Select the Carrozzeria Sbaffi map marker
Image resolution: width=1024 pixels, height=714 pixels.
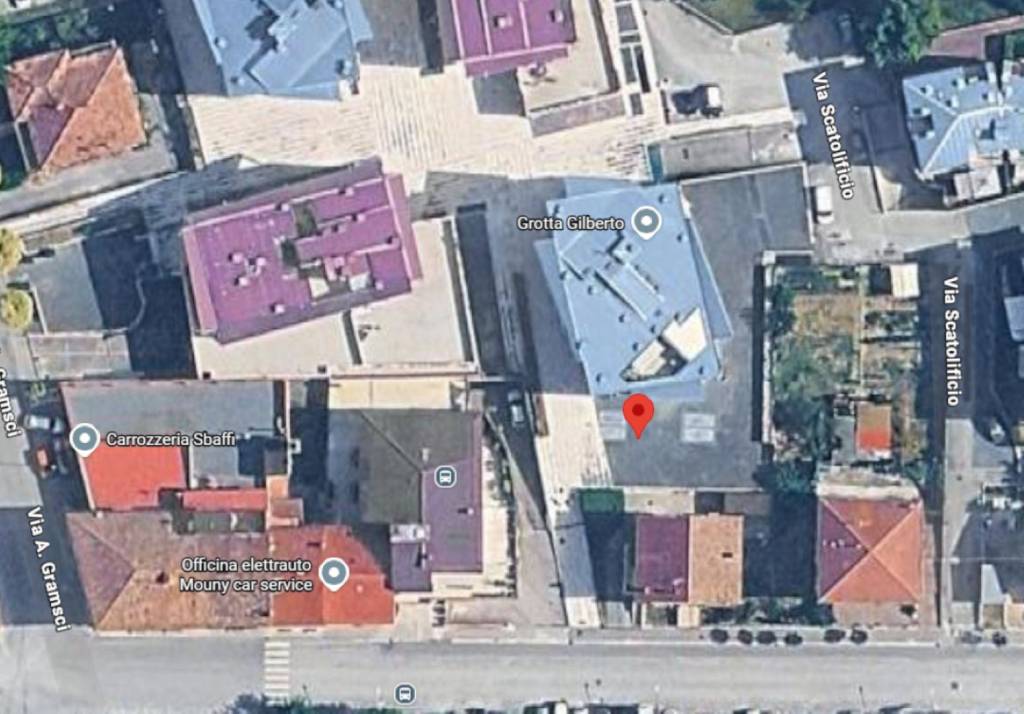pyautogui.click(x=86, y=438)
